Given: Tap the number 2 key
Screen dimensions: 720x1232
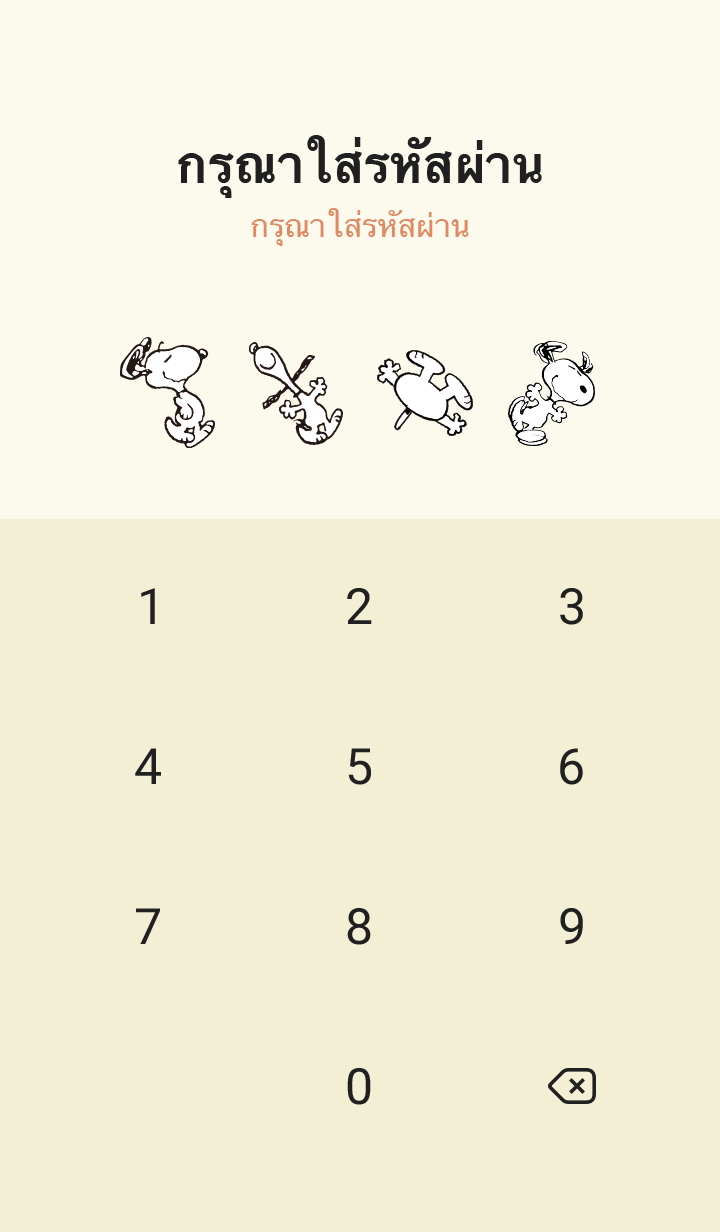Looking at the screenshot, I should (x=359, y=607).
